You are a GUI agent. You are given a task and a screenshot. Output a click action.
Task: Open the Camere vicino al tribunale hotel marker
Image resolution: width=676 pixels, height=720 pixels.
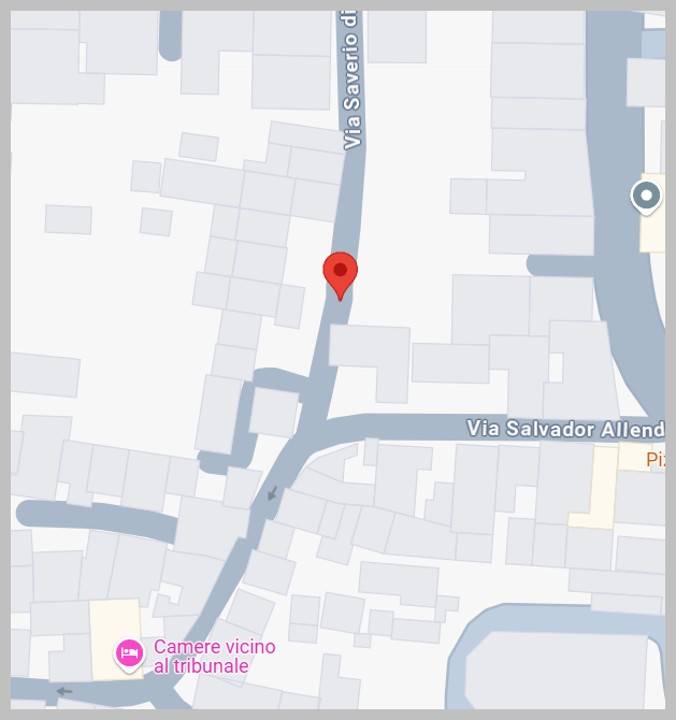129,655
